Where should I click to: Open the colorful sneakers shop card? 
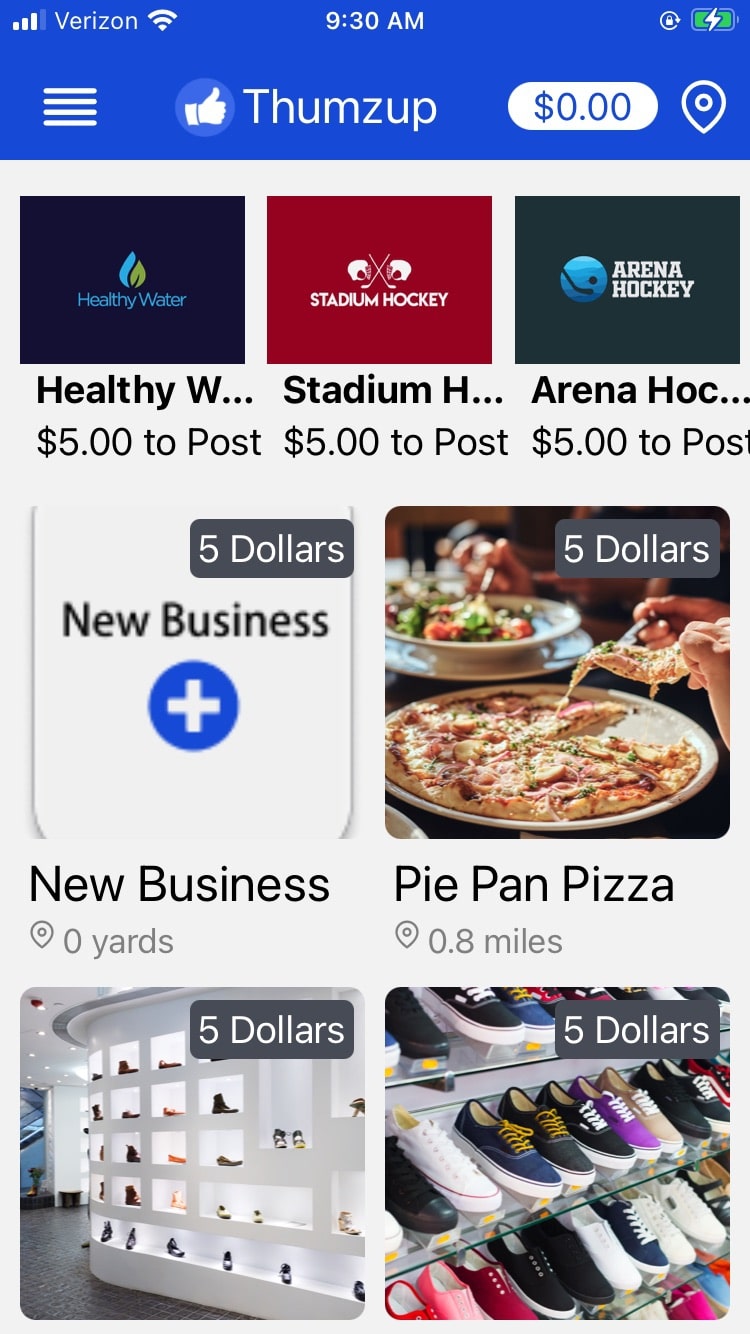557,1153
